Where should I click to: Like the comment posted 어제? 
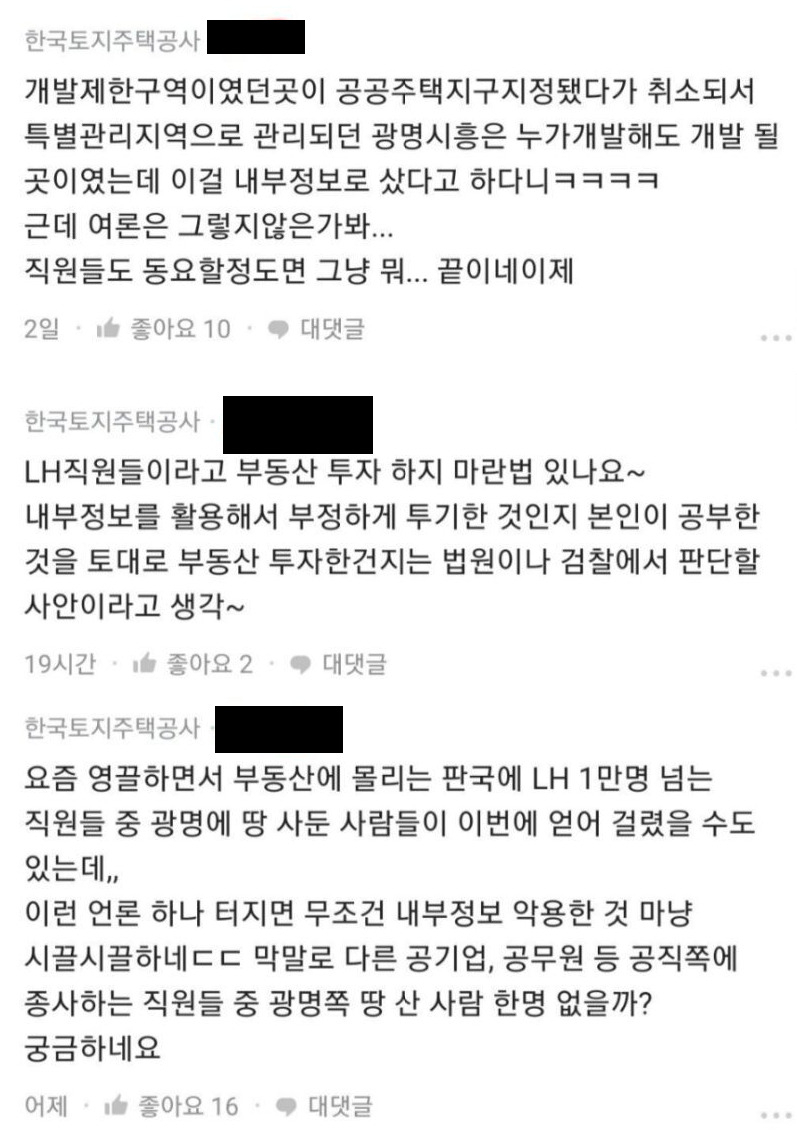click(171, 1105)
